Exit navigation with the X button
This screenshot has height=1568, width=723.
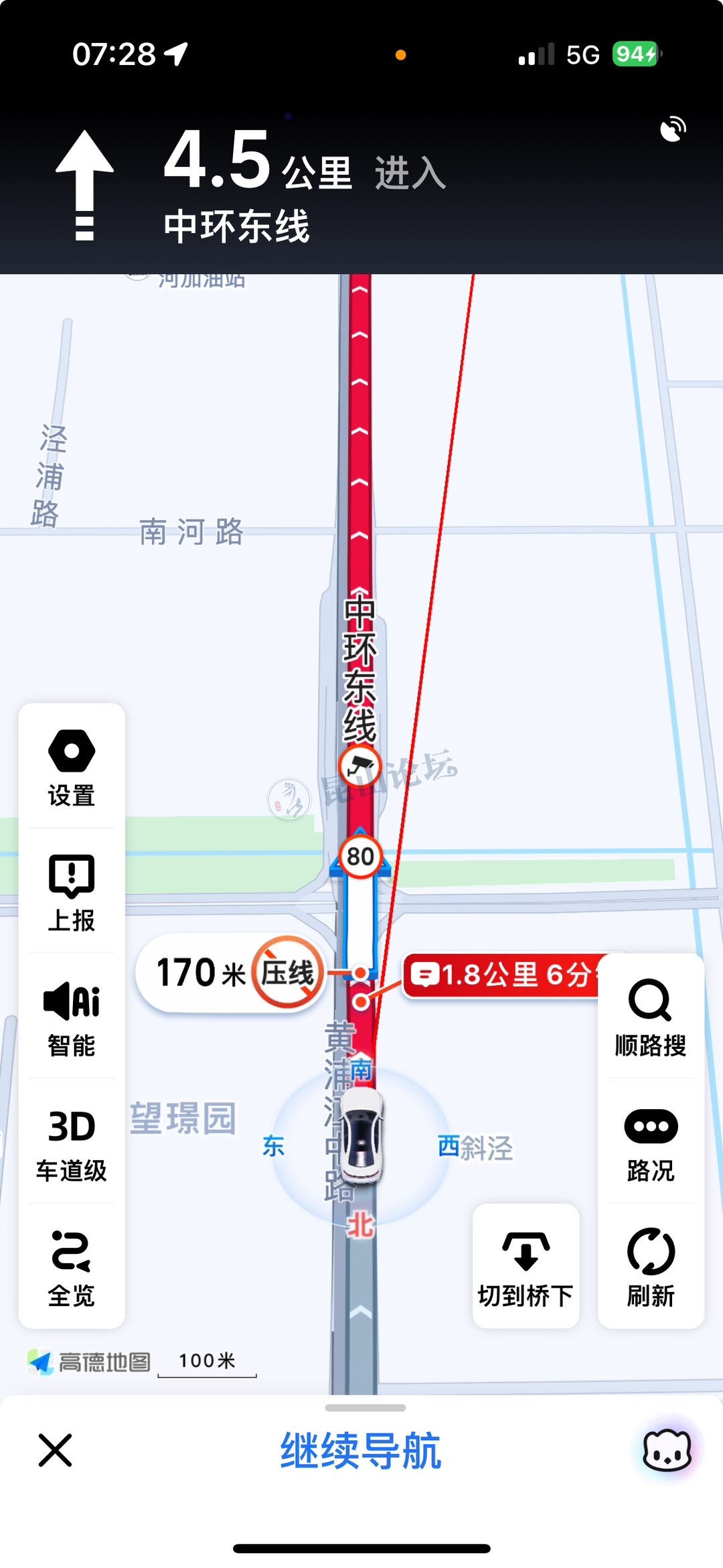pyautogui.click(x=56, y=1451)
